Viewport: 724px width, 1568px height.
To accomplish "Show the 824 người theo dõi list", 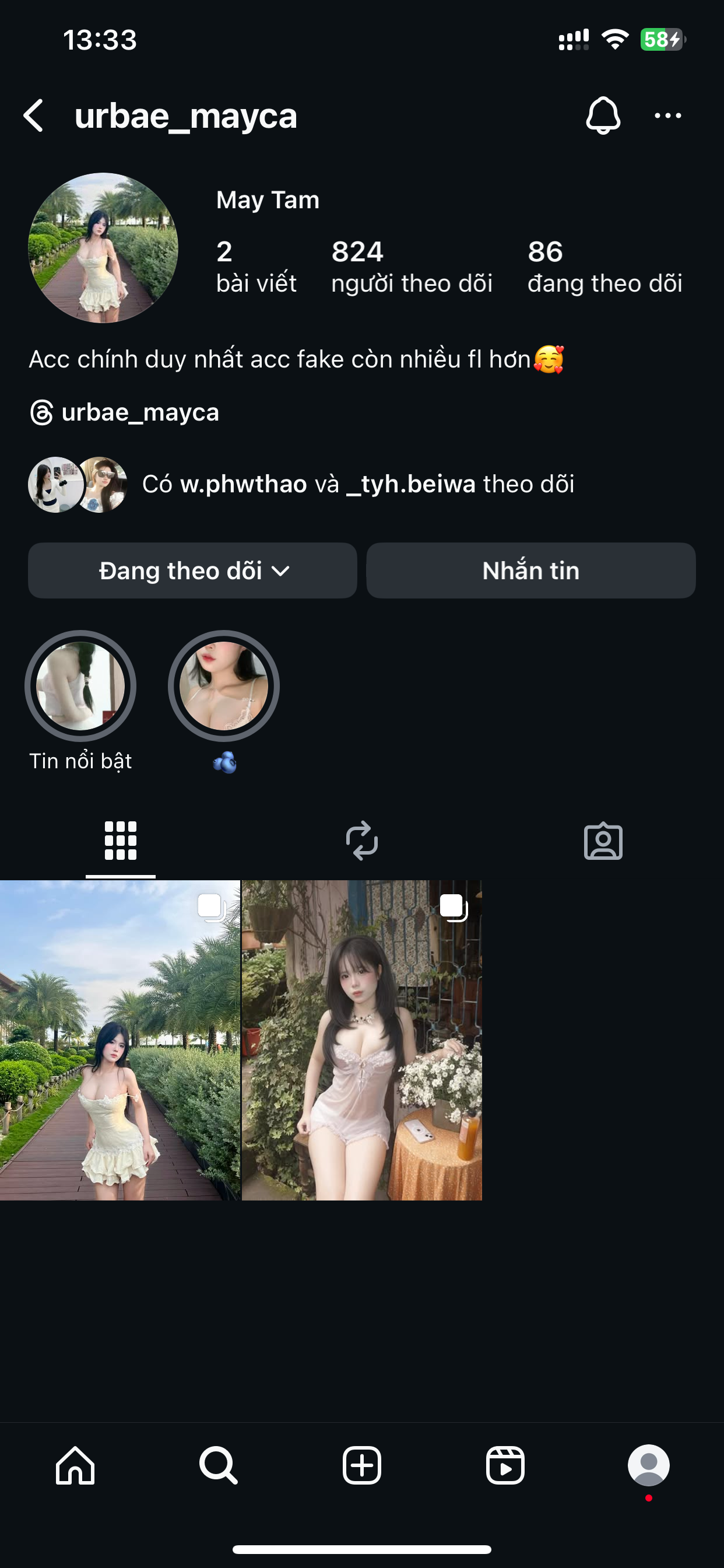I will 412,267.
